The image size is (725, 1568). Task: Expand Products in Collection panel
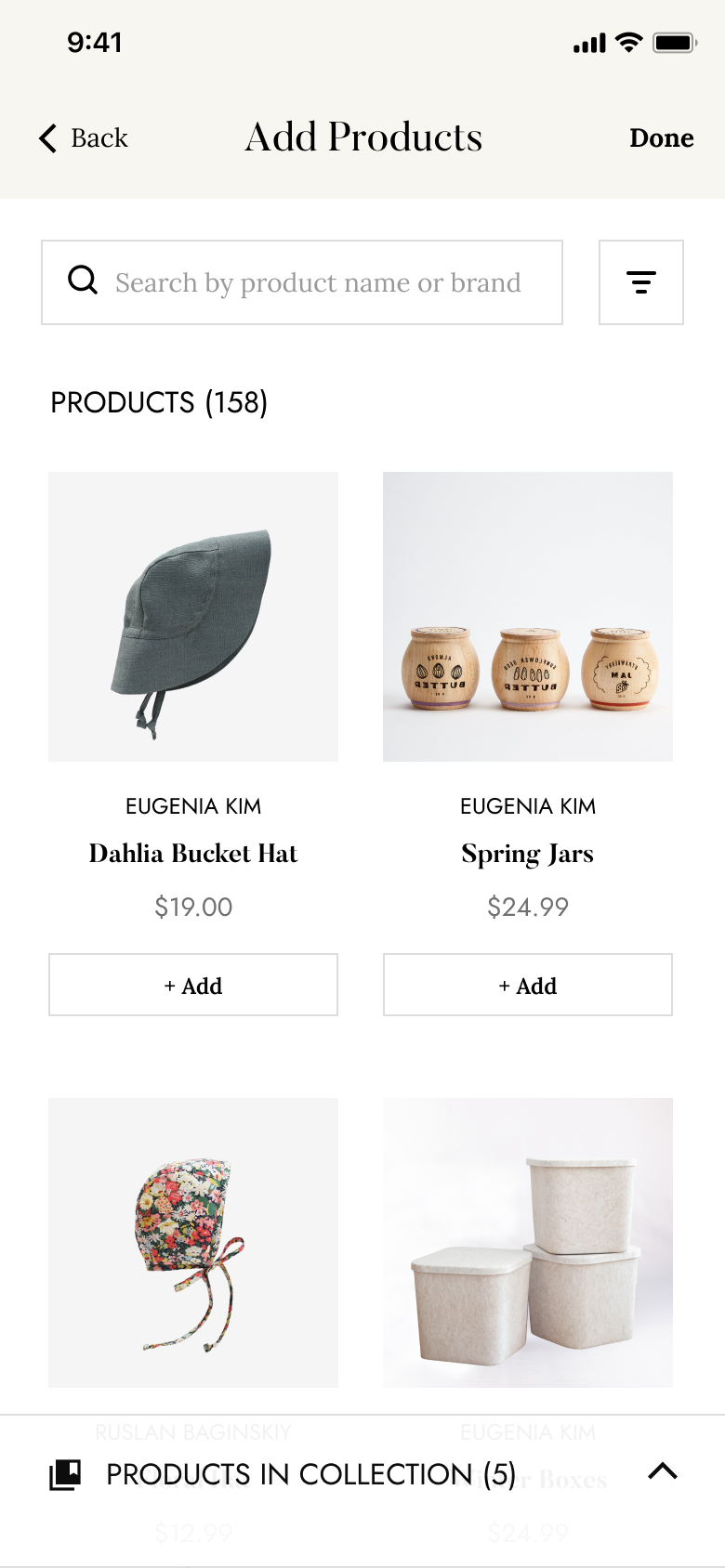click(x=662, y=1472)
